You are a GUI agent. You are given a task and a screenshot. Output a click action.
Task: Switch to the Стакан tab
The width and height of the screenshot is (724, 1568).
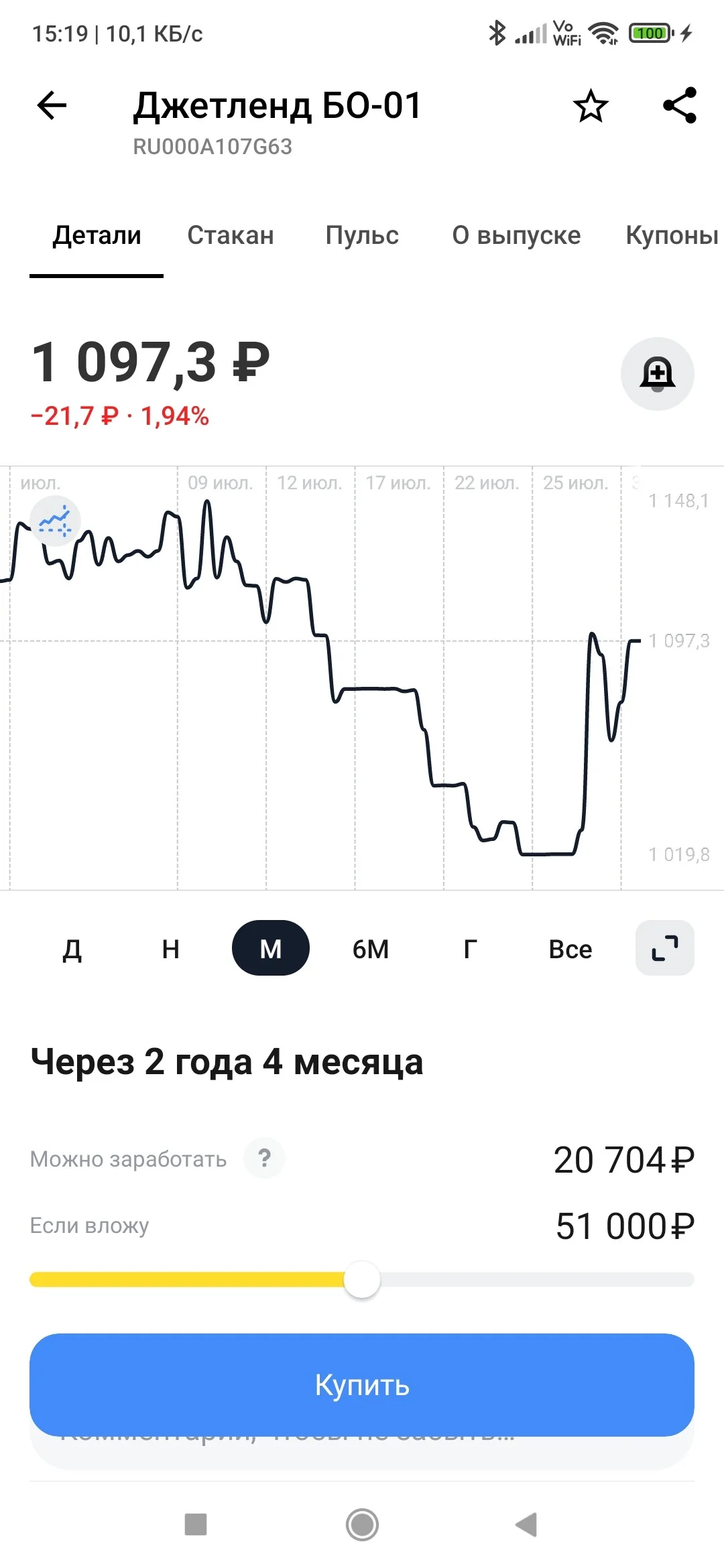231,235
